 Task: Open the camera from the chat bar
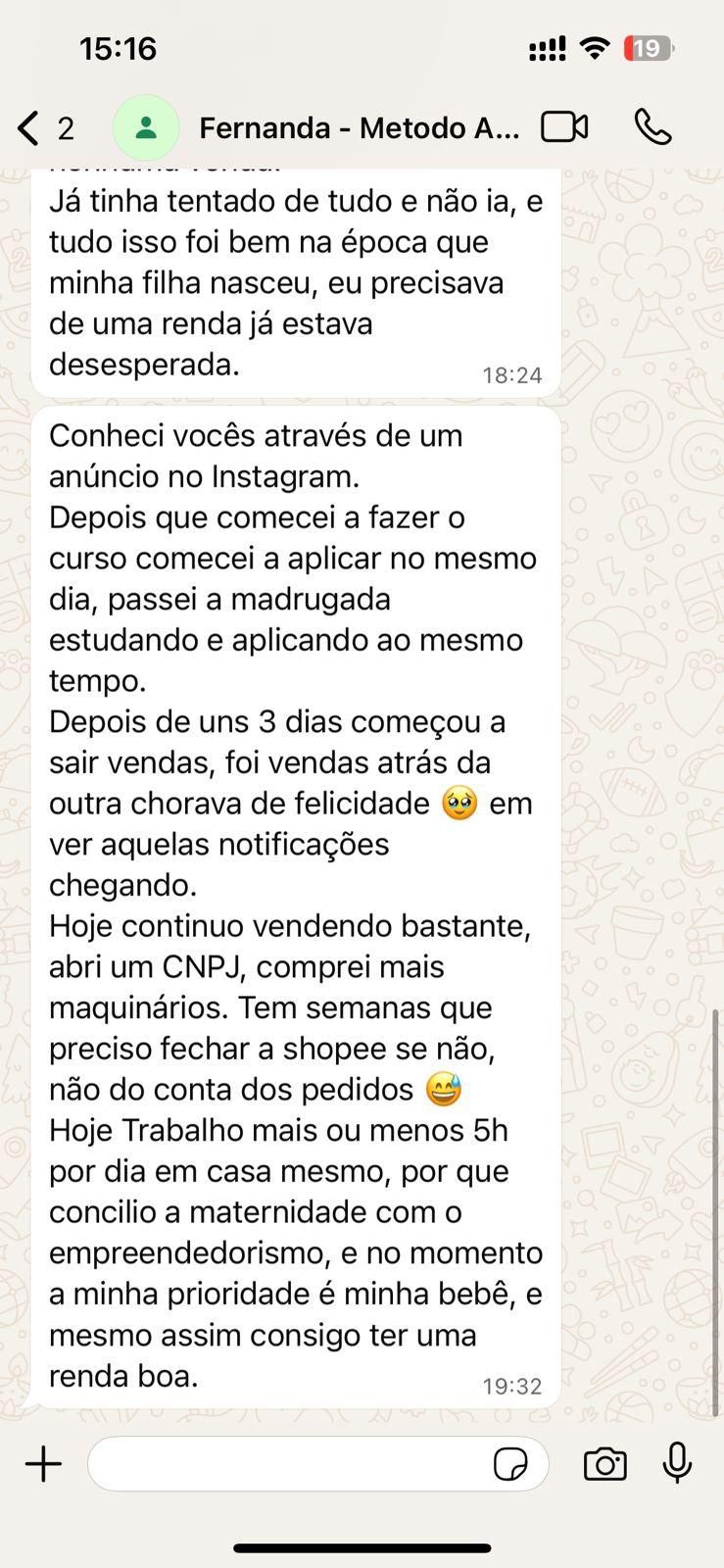(x=604, y=1464)
